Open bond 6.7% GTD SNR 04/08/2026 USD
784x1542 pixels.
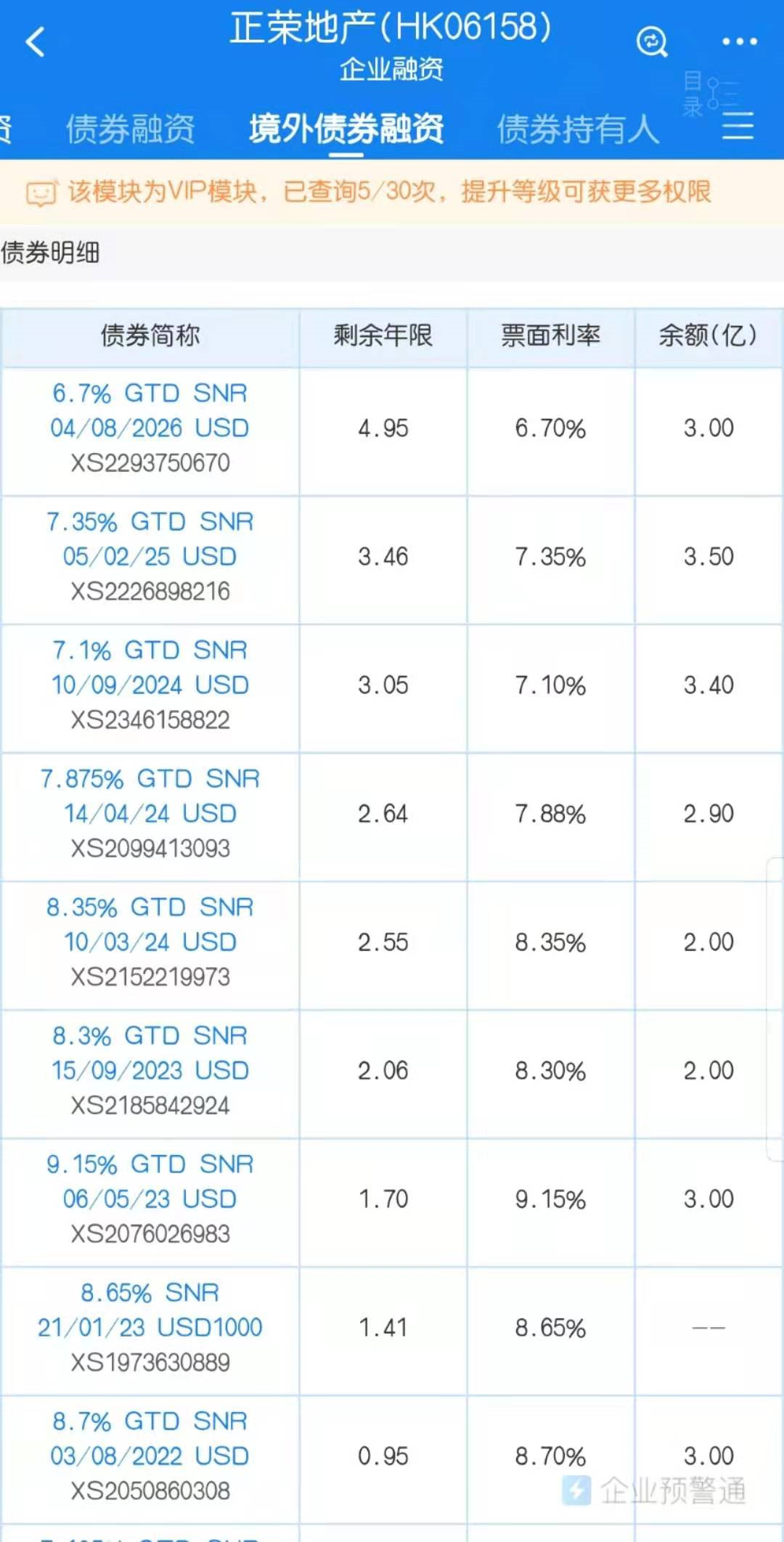pos(150,410)
